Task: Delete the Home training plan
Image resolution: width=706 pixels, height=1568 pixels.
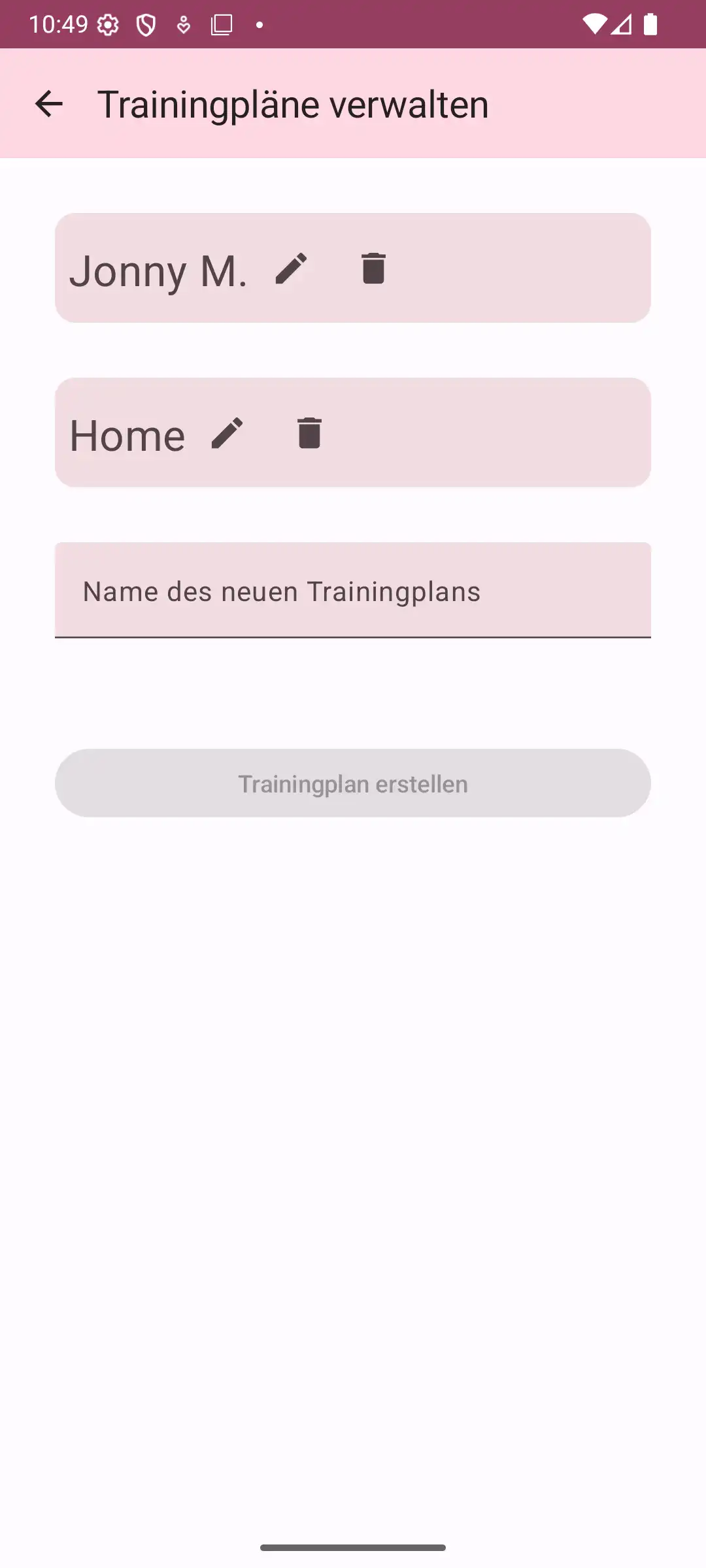Action: pos(309,433)
